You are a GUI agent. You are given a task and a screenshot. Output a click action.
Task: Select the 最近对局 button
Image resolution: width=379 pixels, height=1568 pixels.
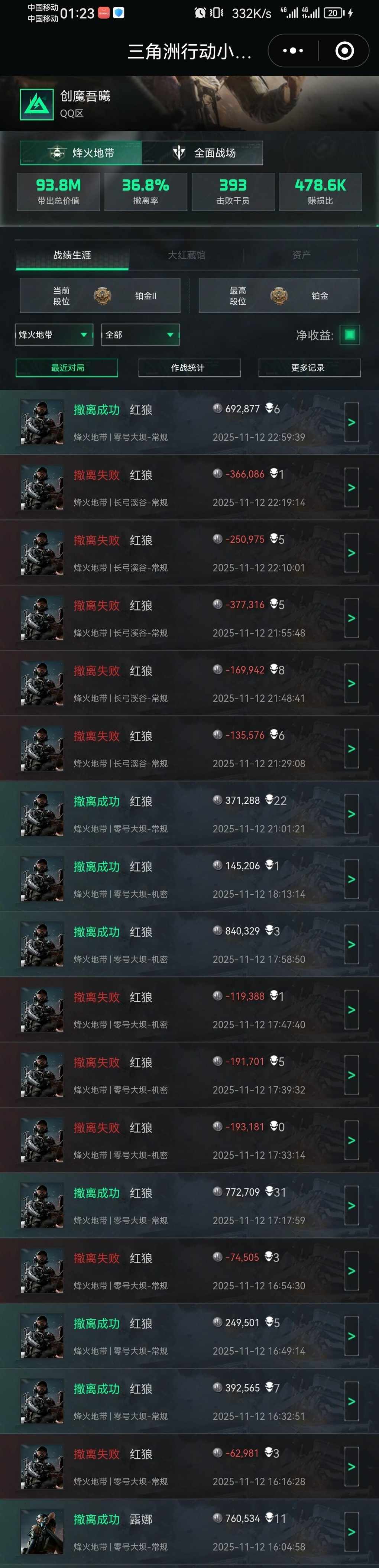click(x=67, y=367)
